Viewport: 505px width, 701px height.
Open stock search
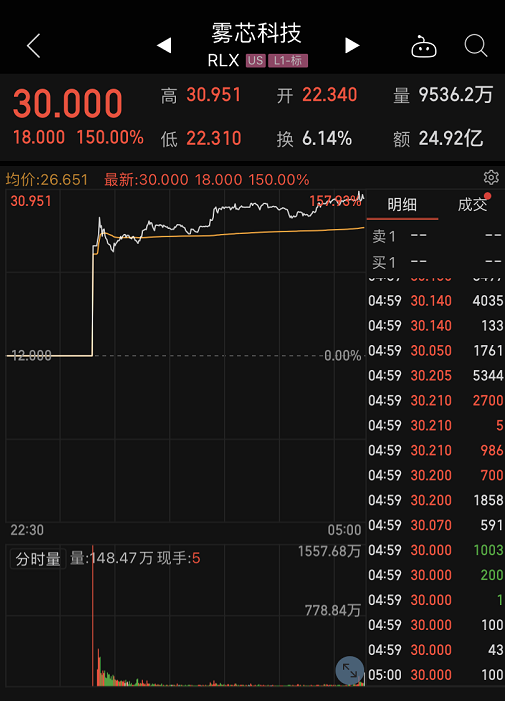pyautogui.click(x=476, y=46)
